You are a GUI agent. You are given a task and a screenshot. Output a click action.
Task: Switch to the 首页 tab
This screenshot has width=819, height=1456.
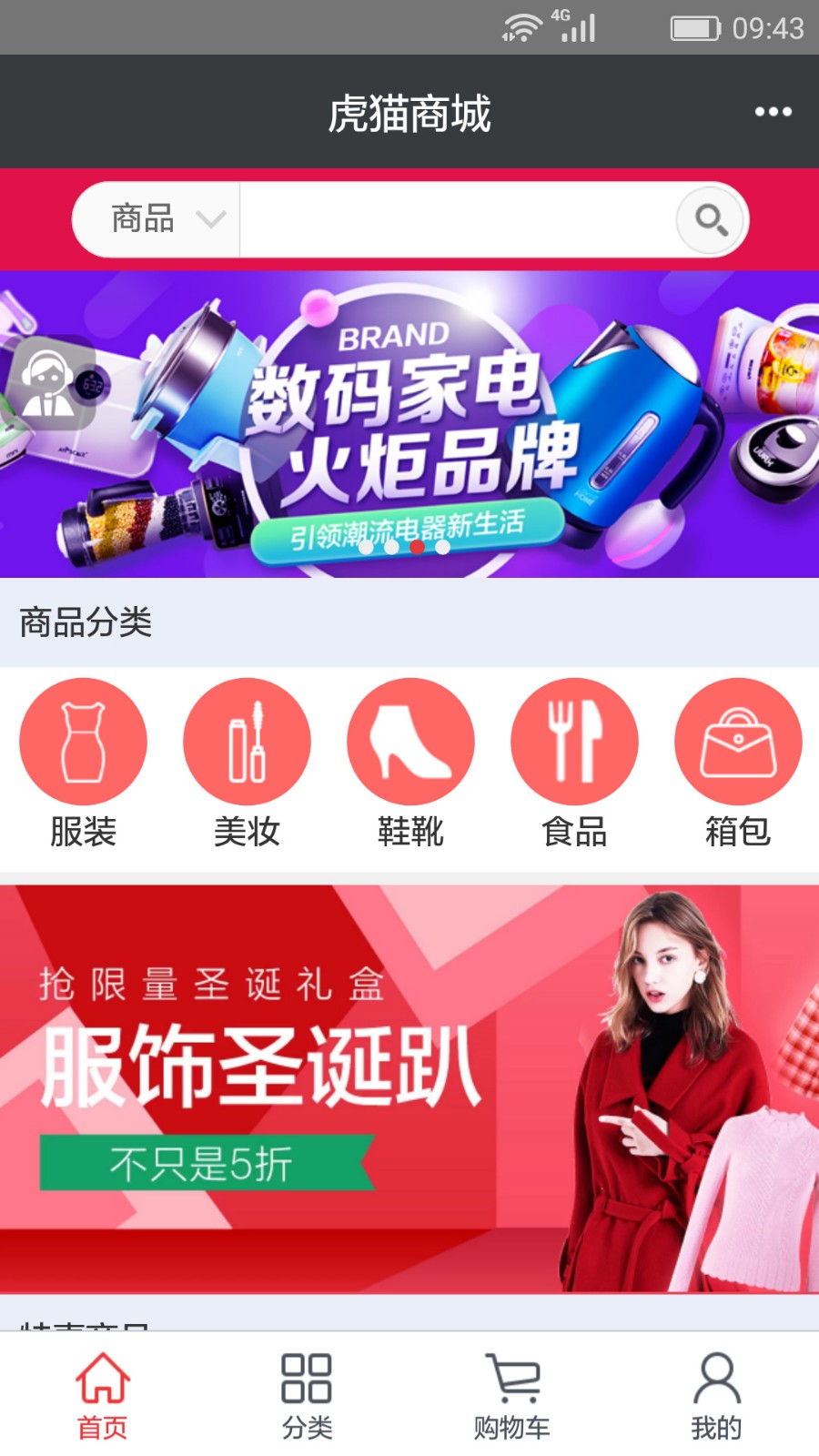[102, 1396]
